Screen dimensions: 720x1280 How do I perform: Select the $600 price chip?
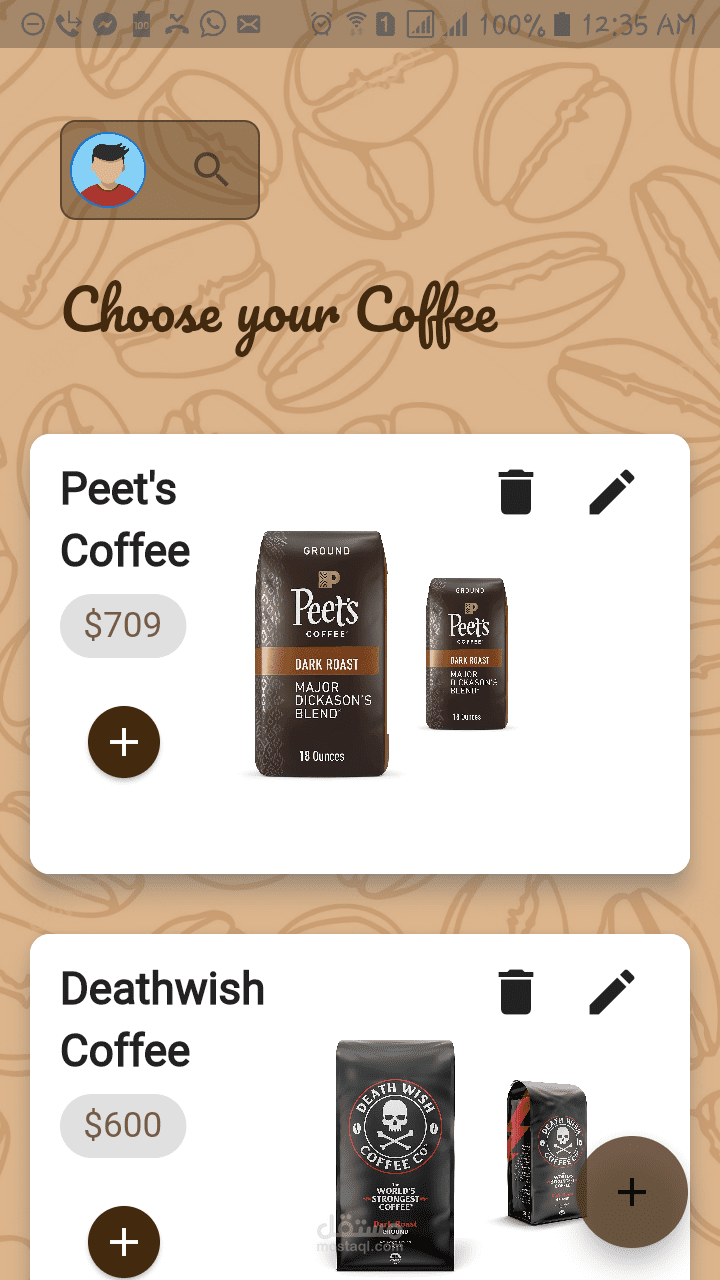(x=123, y=1125)
